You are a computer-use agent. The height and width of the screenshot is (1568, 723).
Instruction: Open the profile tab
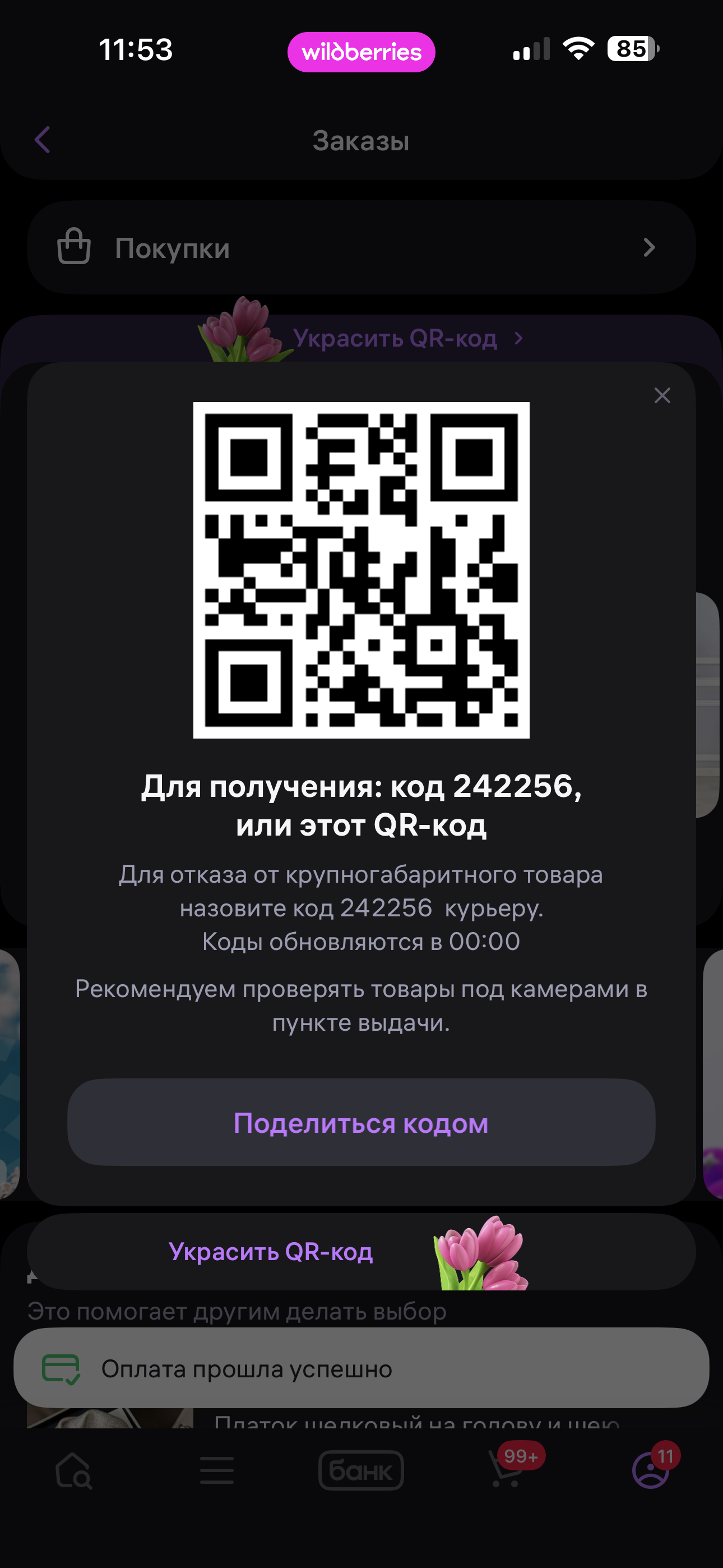click(651, 1470)
